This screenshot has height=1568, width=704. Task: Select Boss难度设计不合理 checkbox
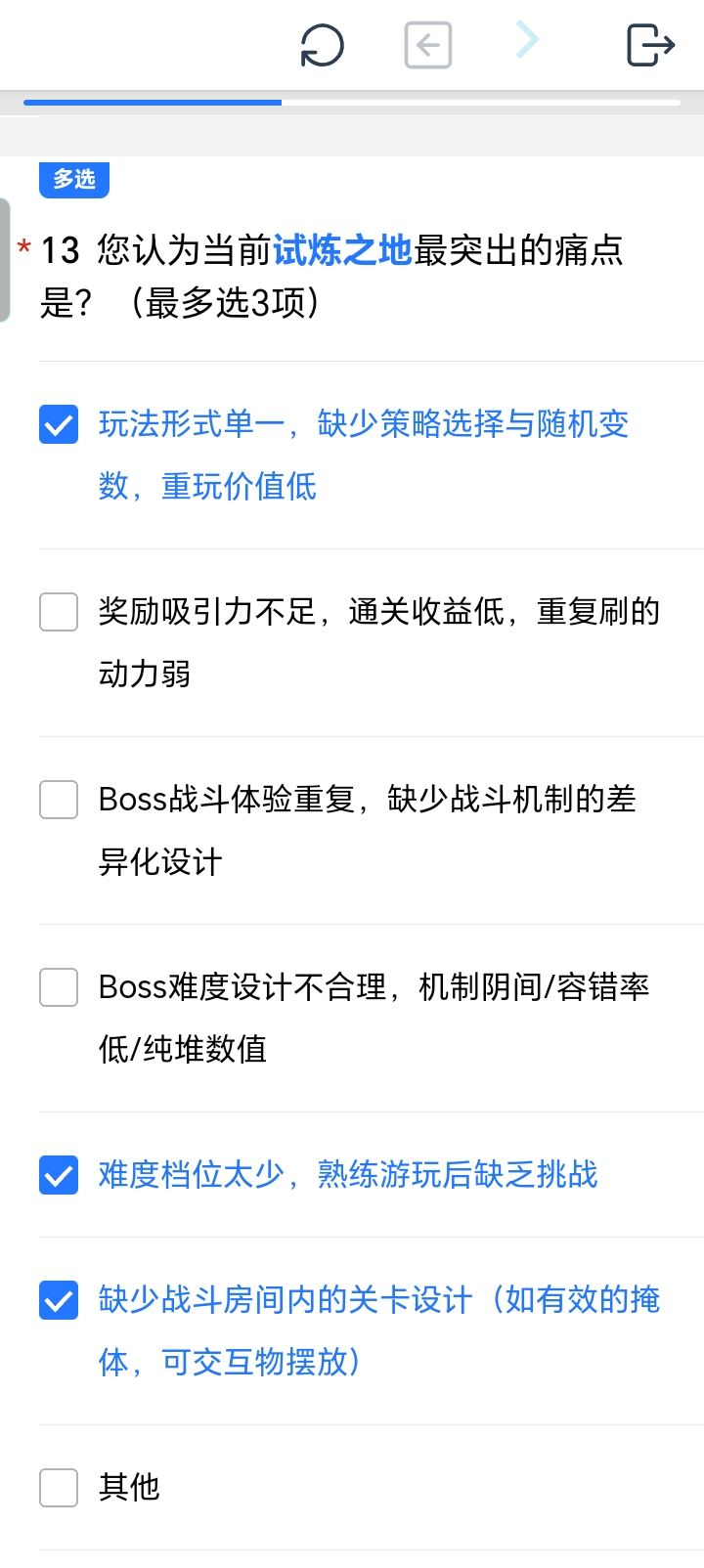pyautogui.click(x=59, y=987)
